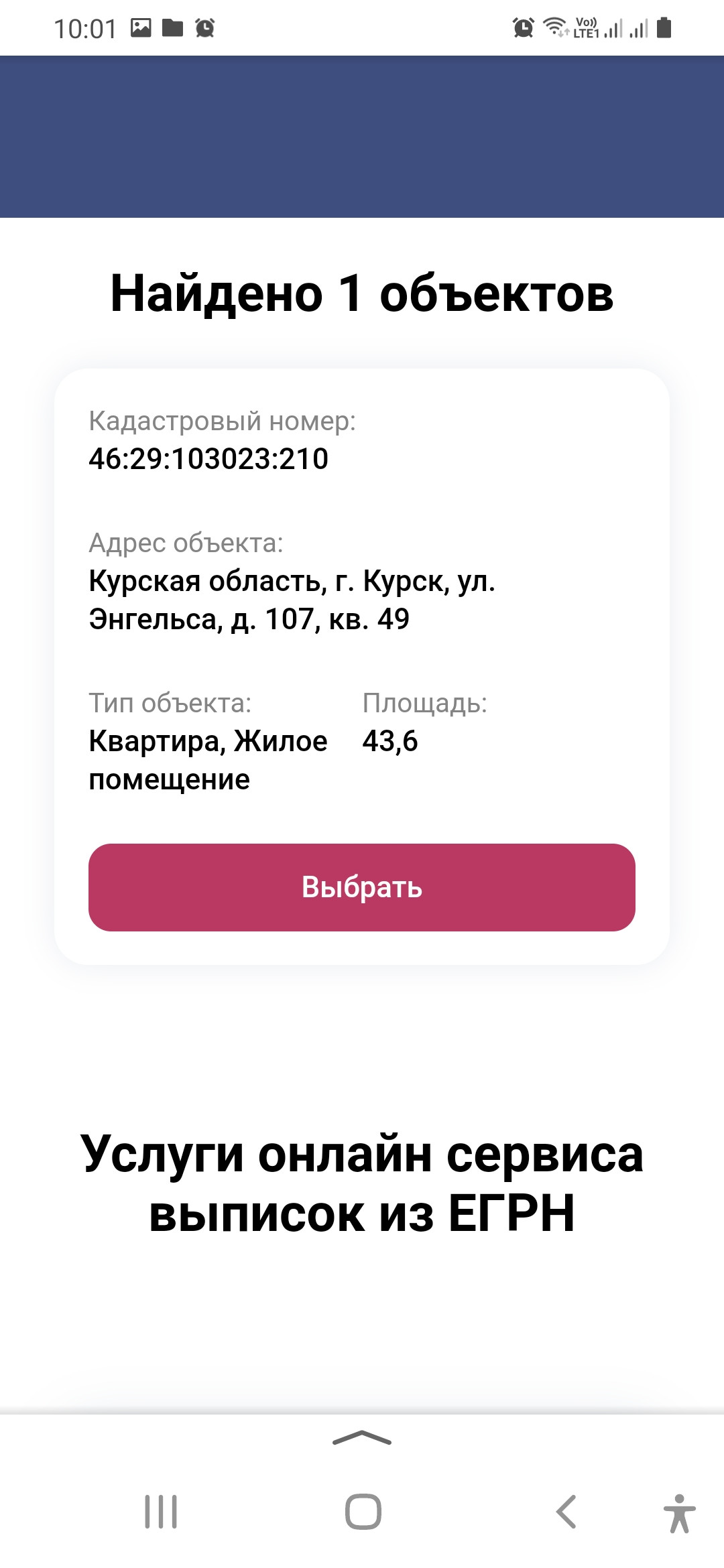The width and height of the screenshot is (724, 1568).
Task: Tap the Выбрать button
Action: (x=362, y=887)
